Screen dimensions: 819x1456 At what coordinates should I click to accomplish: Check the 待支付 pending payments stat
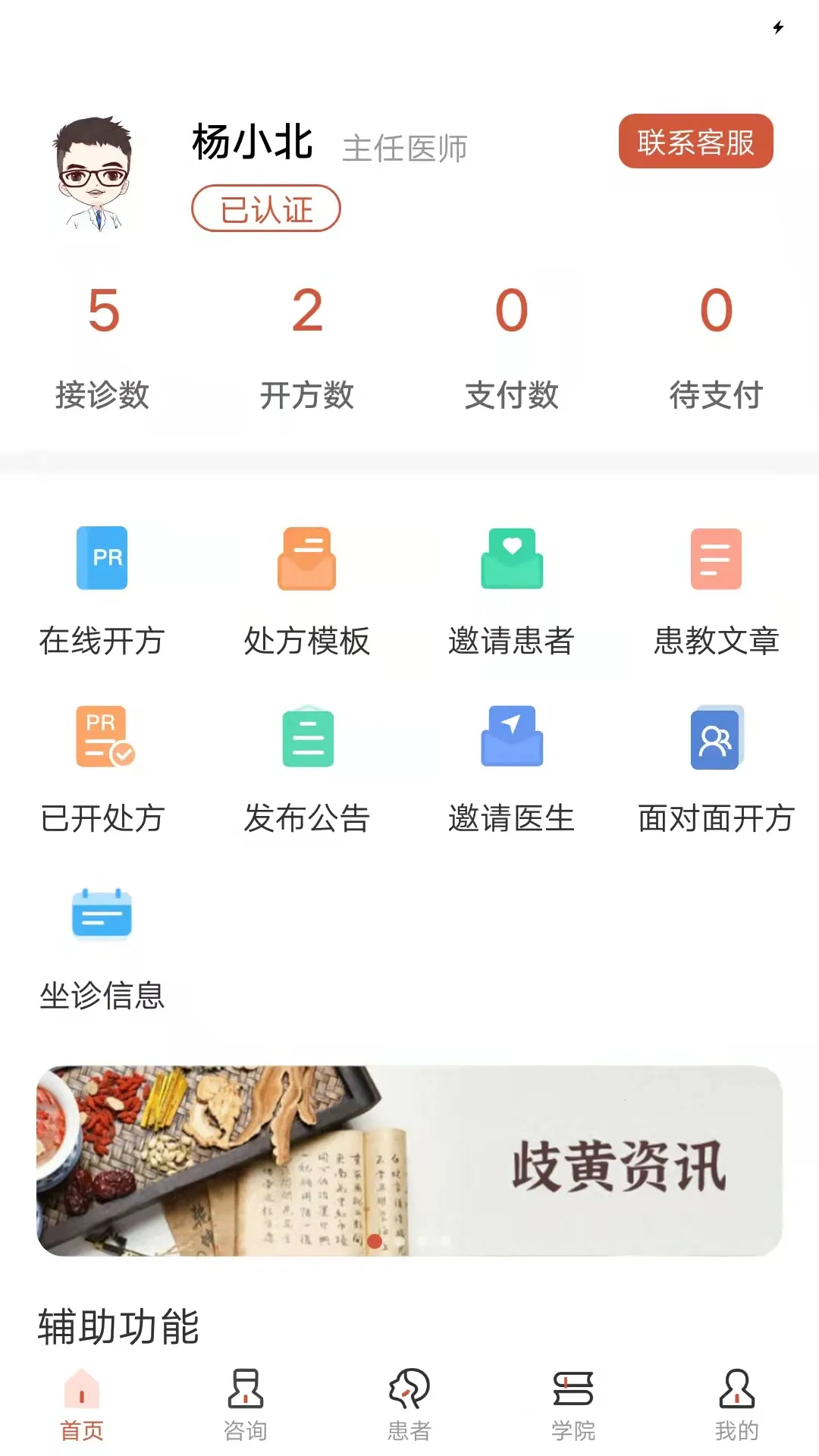[716, 349]
